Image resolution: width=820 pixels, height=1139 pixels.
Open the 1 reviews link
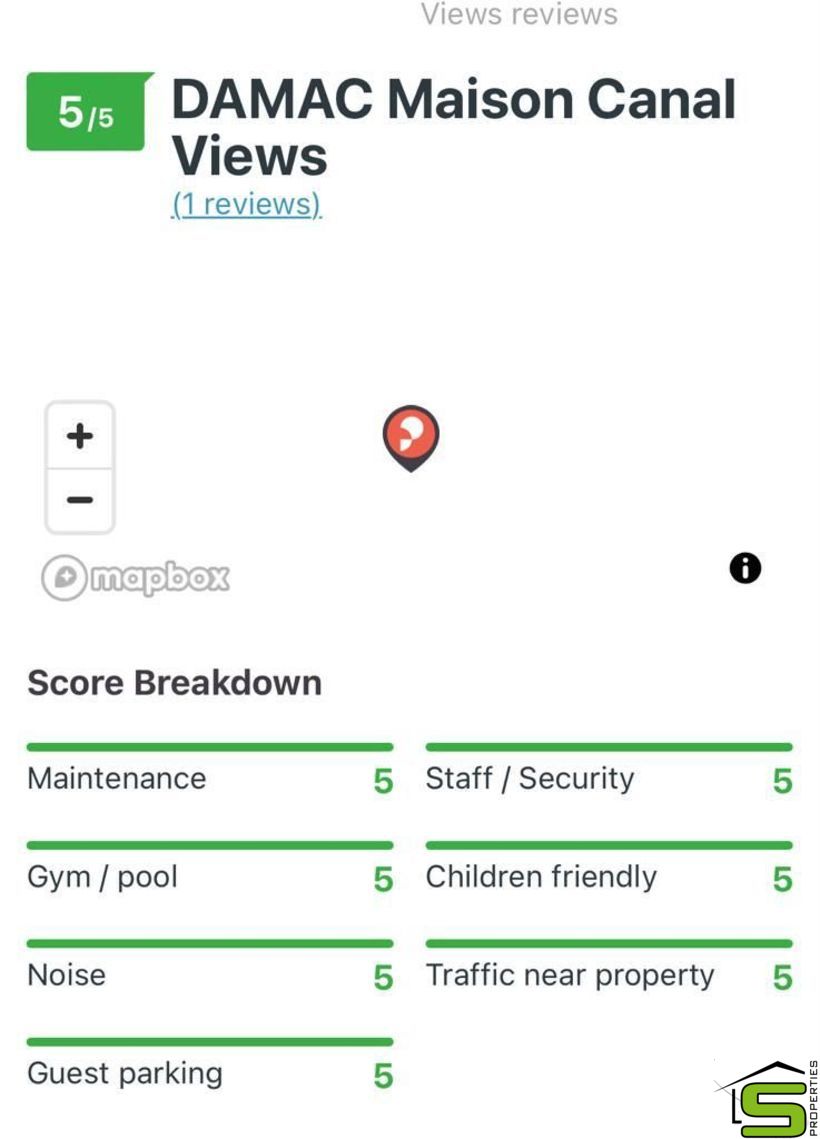point(246,204)
